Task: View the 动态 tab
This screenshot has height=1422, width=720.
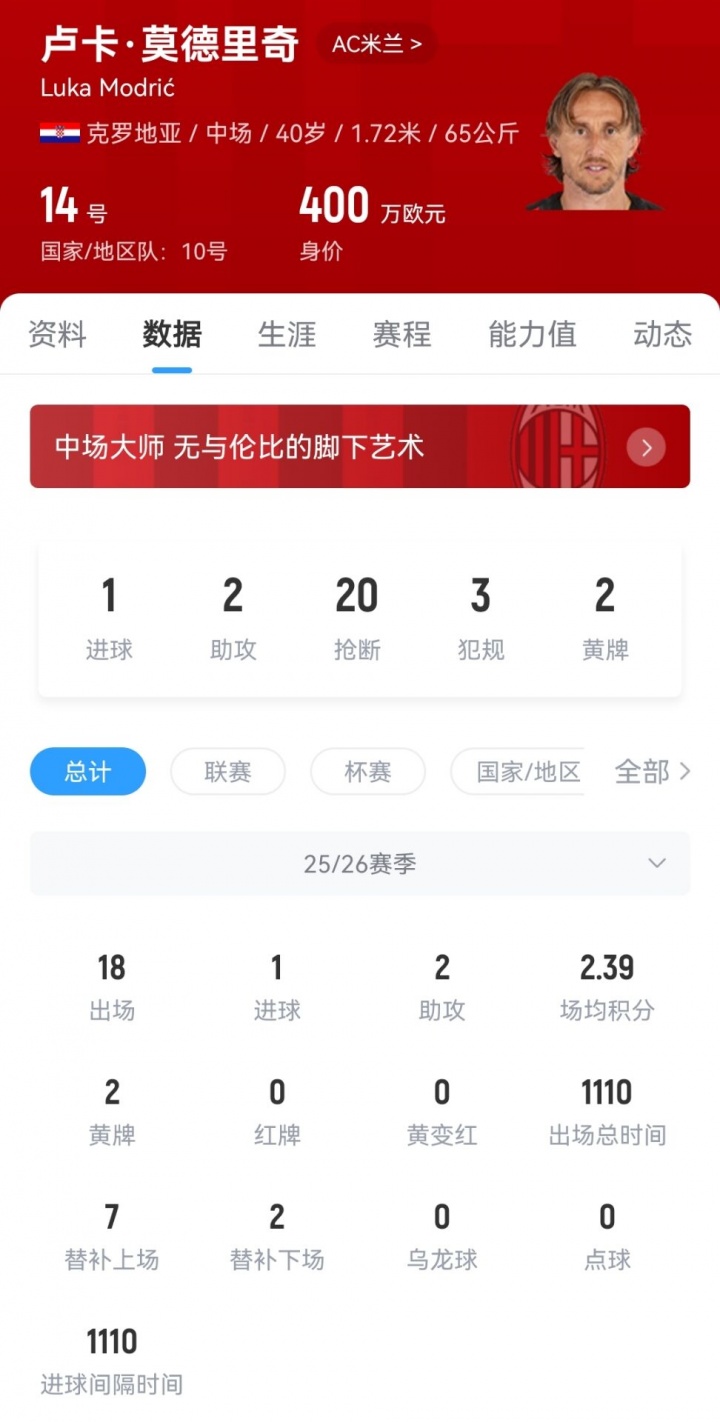Action: tap(662, 334)
